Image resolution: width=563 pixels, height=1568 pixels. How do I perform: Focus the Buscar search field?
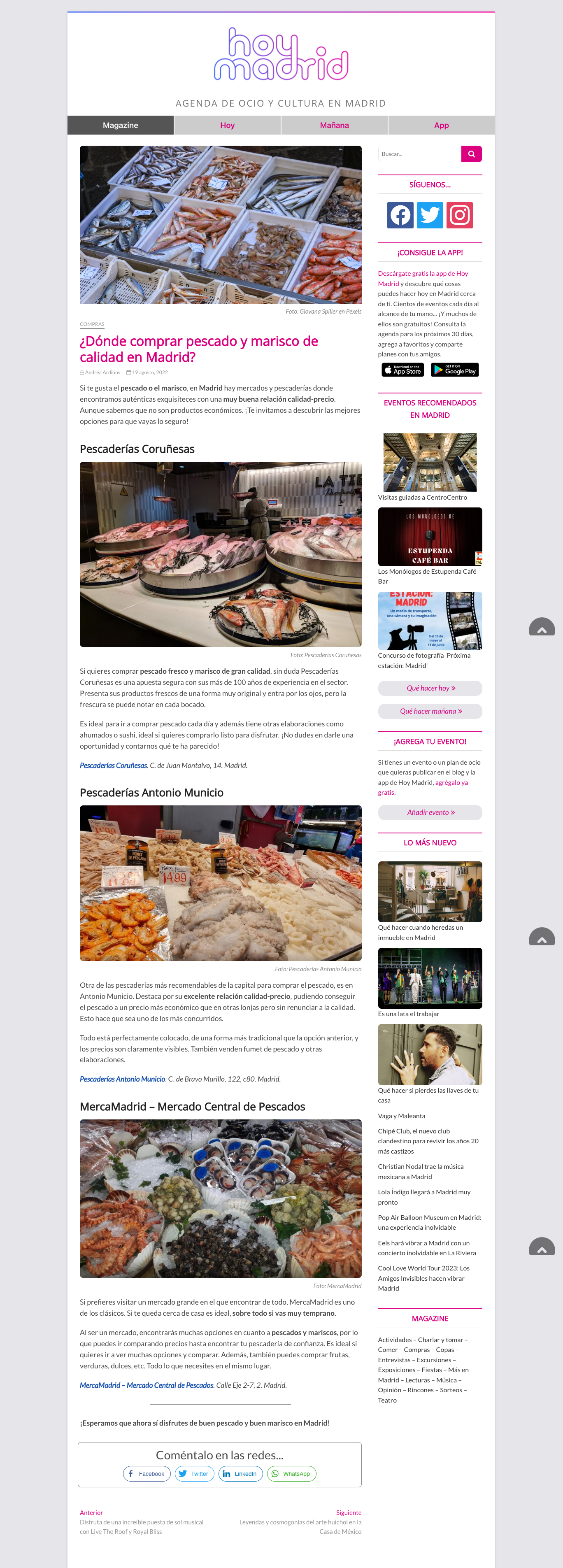pyautogui.click(x=419, y=154)
